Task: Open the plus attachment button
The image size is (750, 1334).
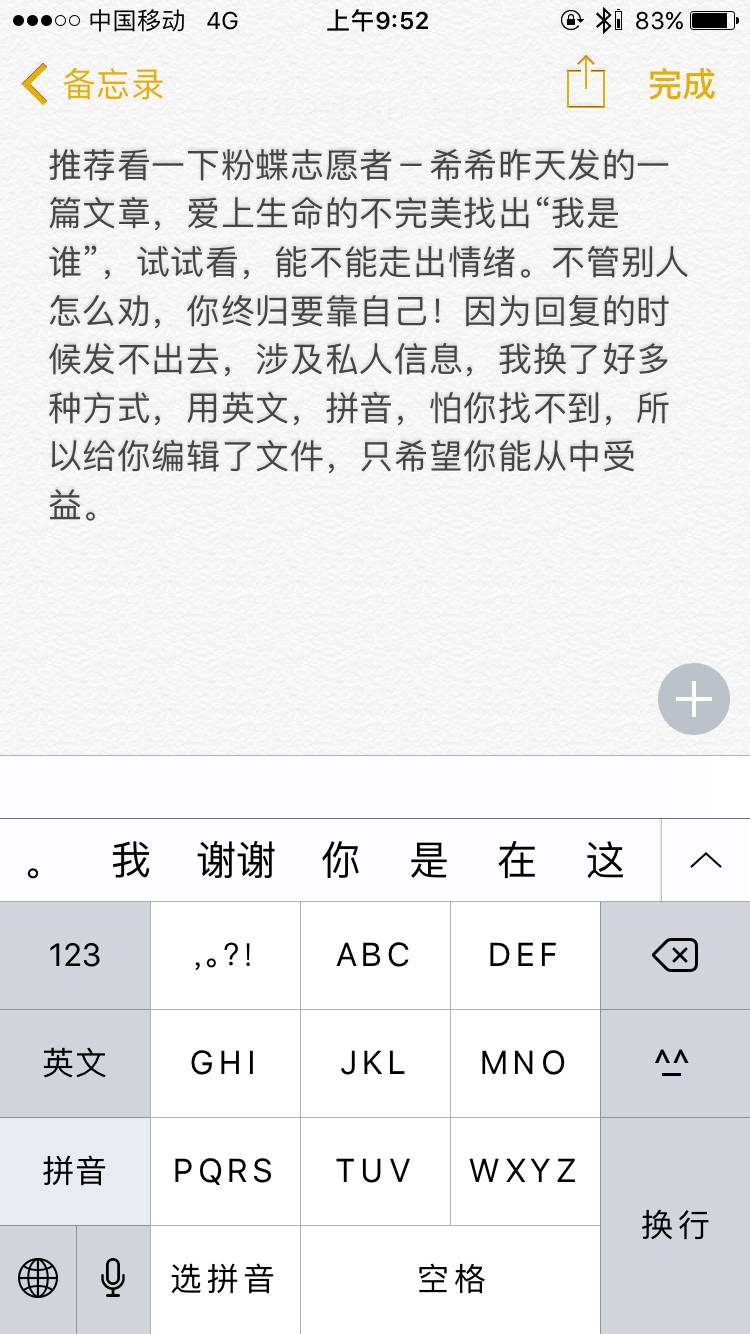Action: tap(693, 699)
